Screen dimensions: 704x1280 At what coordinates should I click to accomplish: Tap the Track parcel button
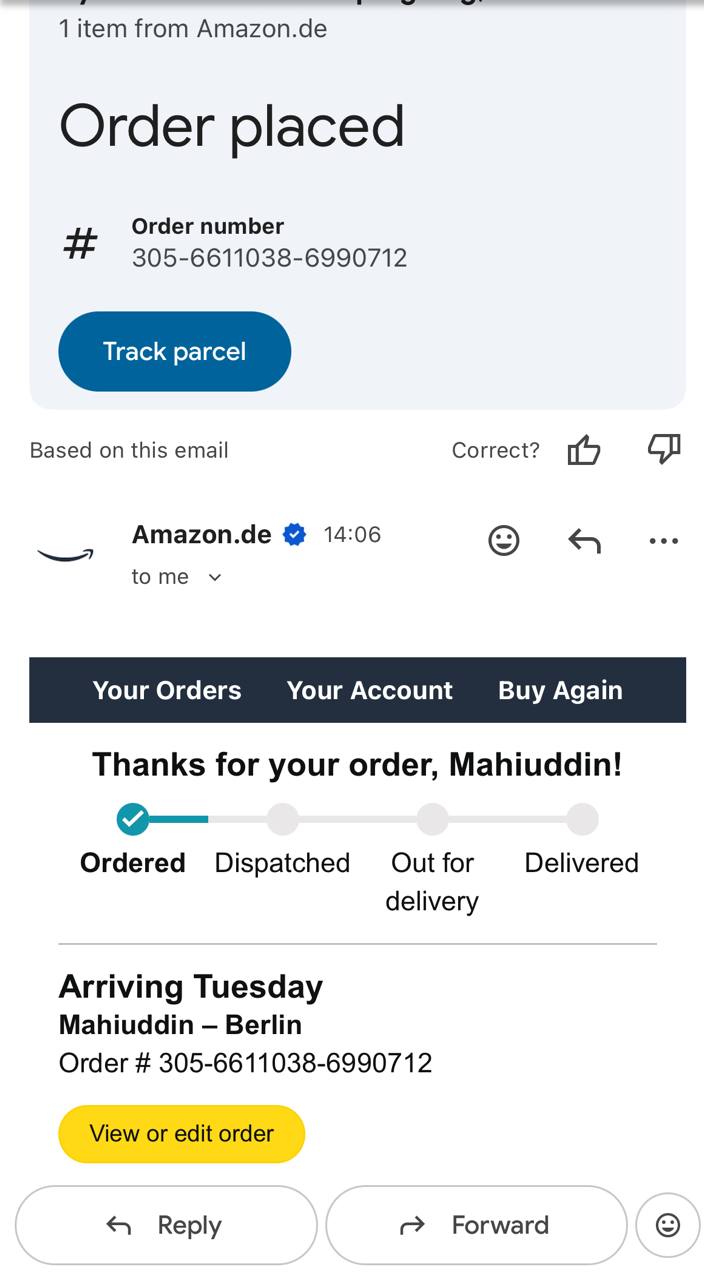click(x=174, y=351)
